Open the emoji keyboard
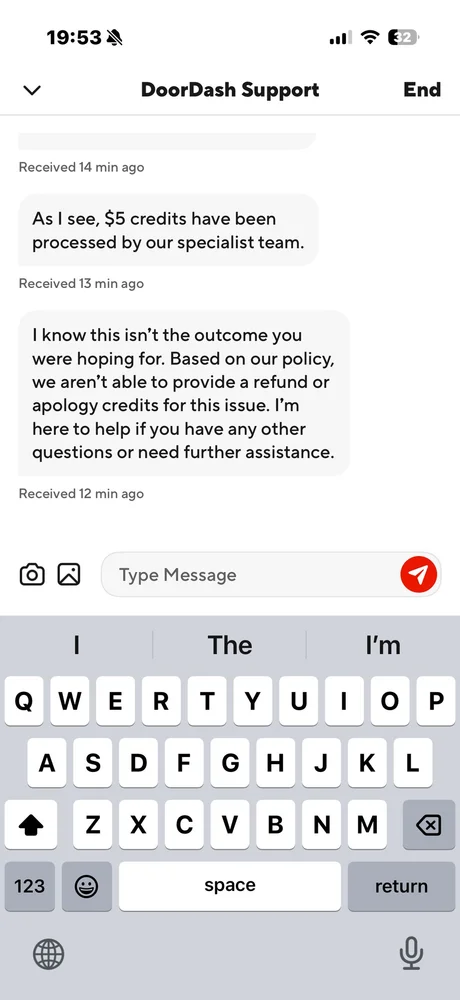The width and height of the screenshot is (460, 1000). click(x=86, y=886)
